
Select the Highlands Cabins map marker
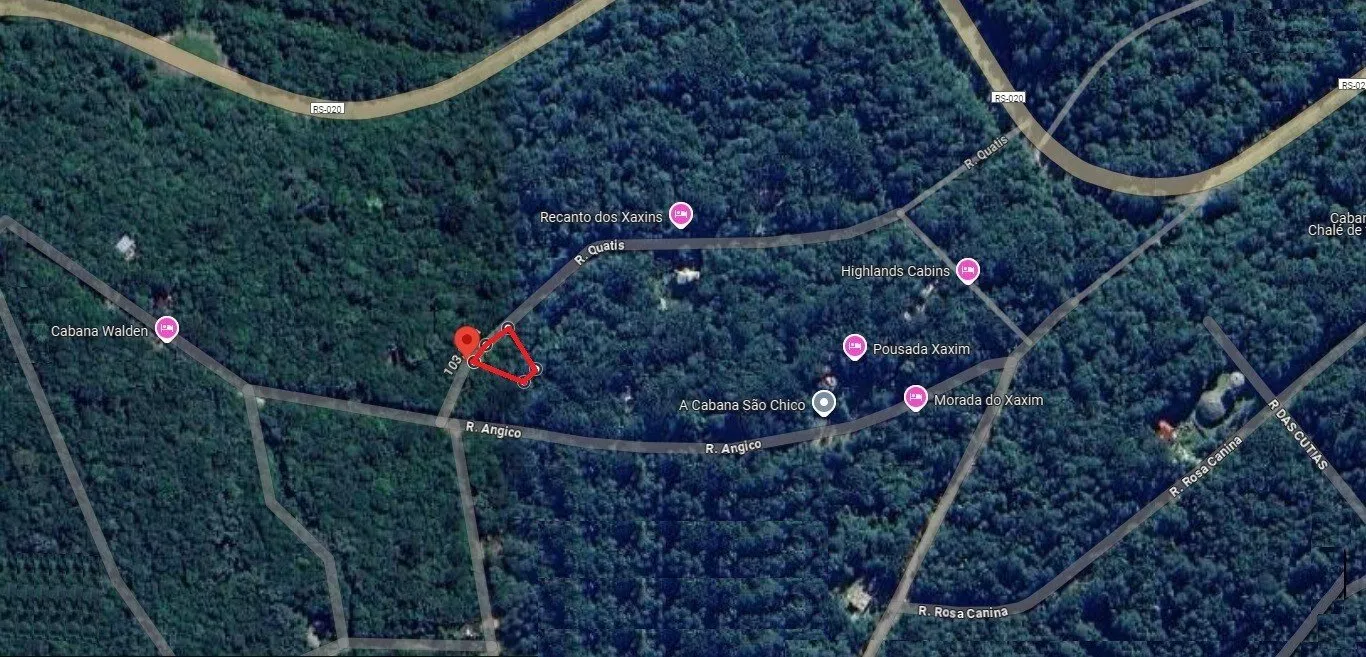pos(966,270)
